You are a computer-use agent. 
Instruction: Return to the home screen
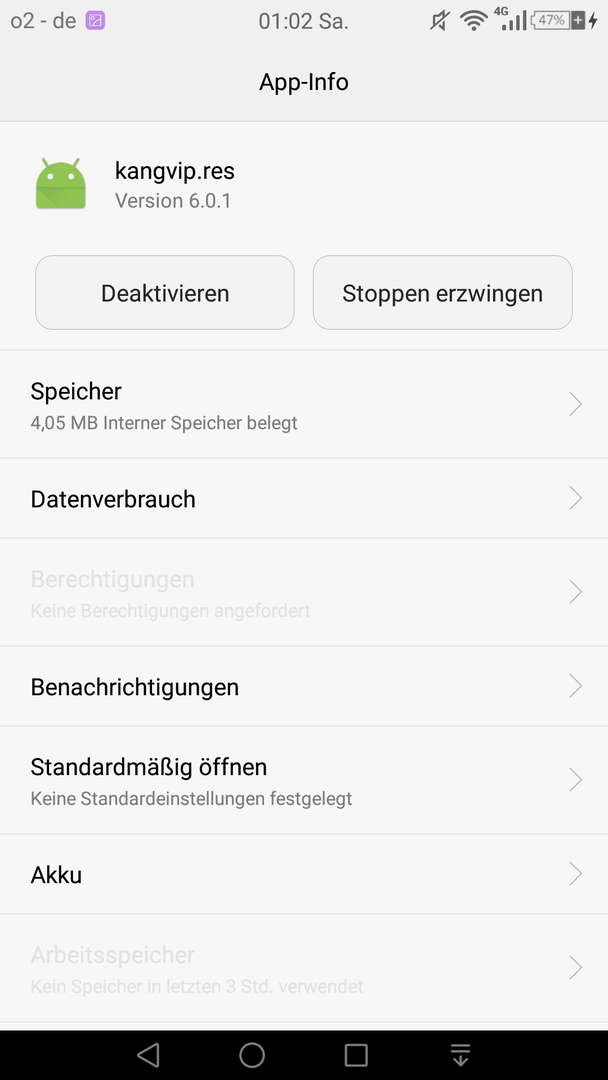tap(252, 1055)
